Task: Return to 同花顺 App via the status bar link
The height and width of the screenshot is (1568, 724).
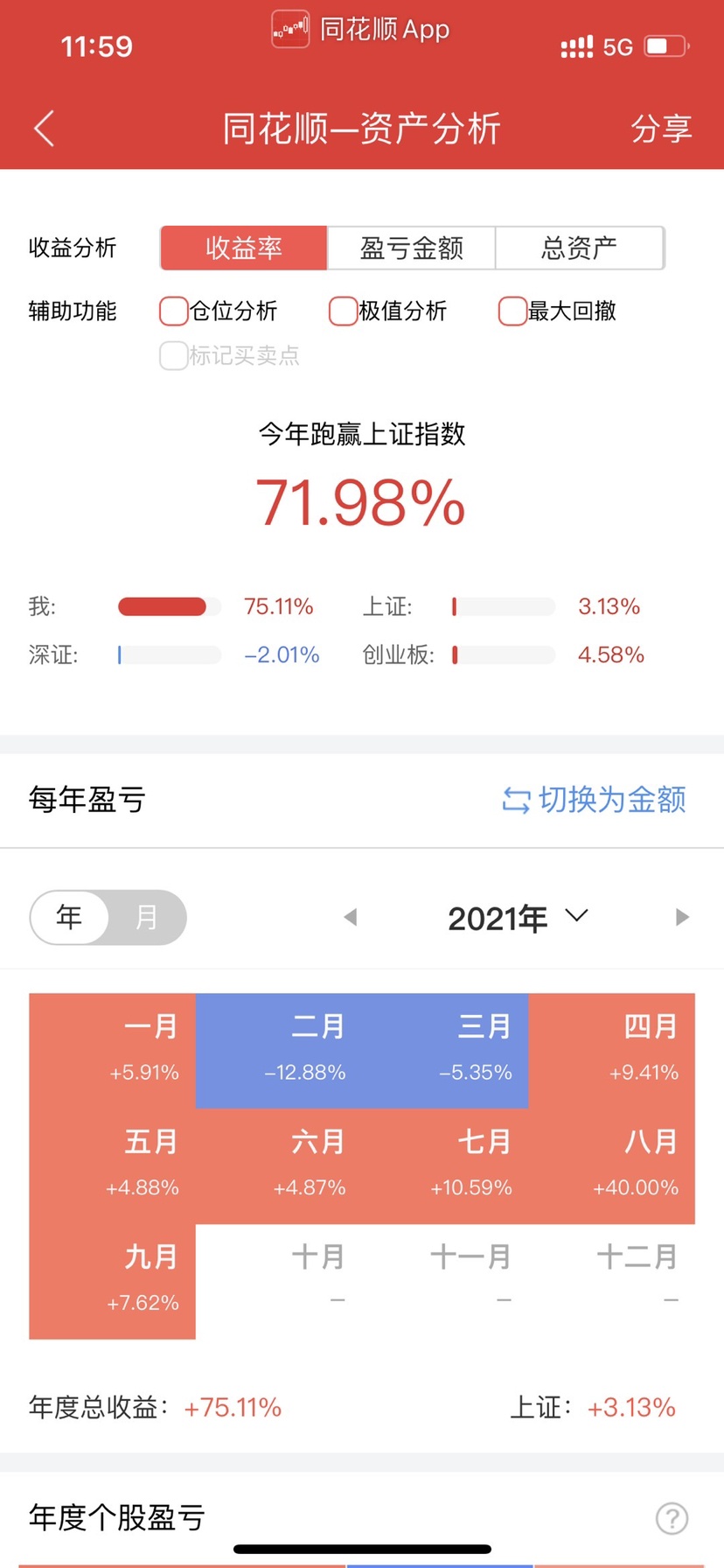Action: [x=361, y=29]
